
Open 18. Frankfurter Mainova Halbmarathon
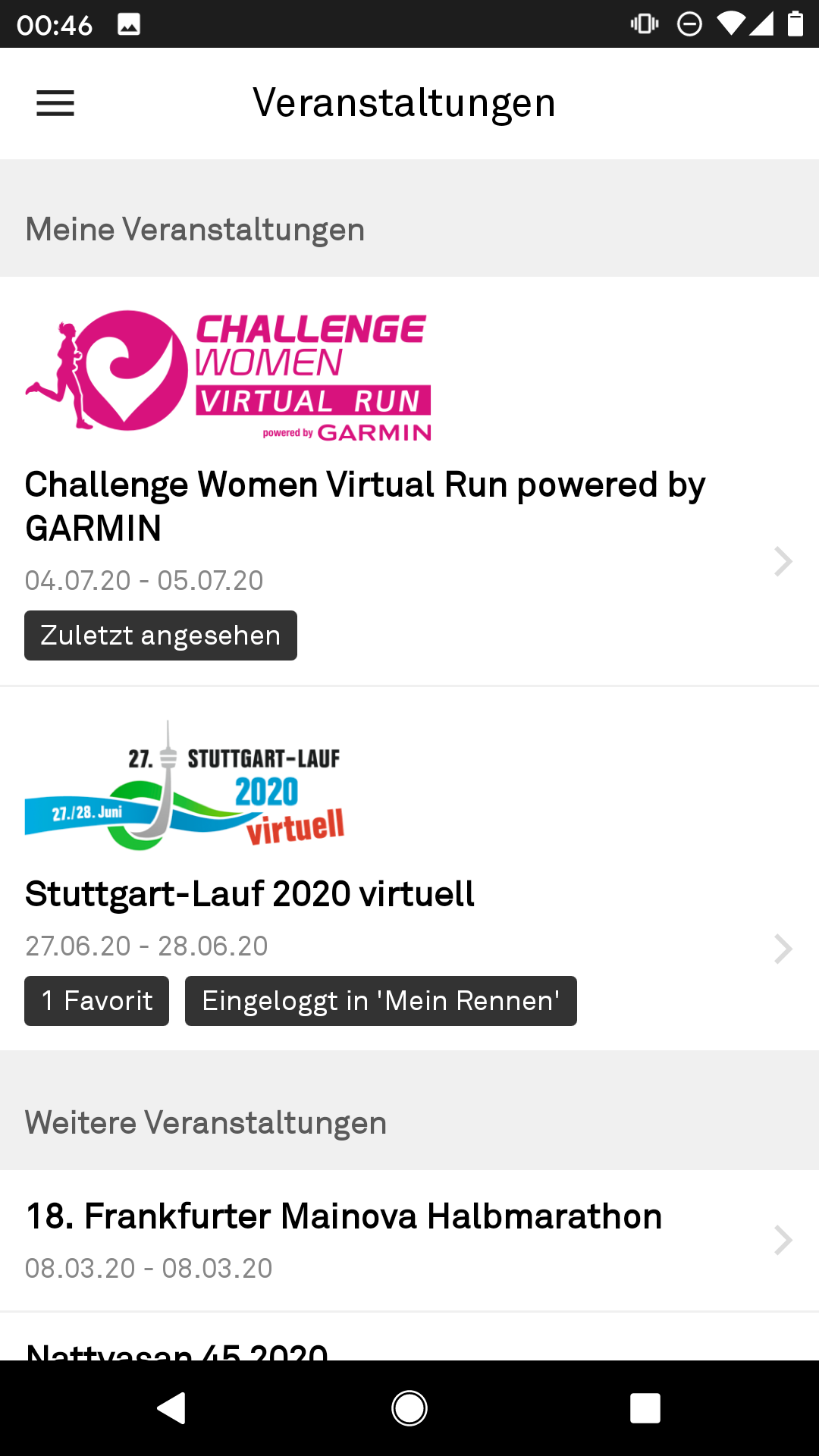409,1241
